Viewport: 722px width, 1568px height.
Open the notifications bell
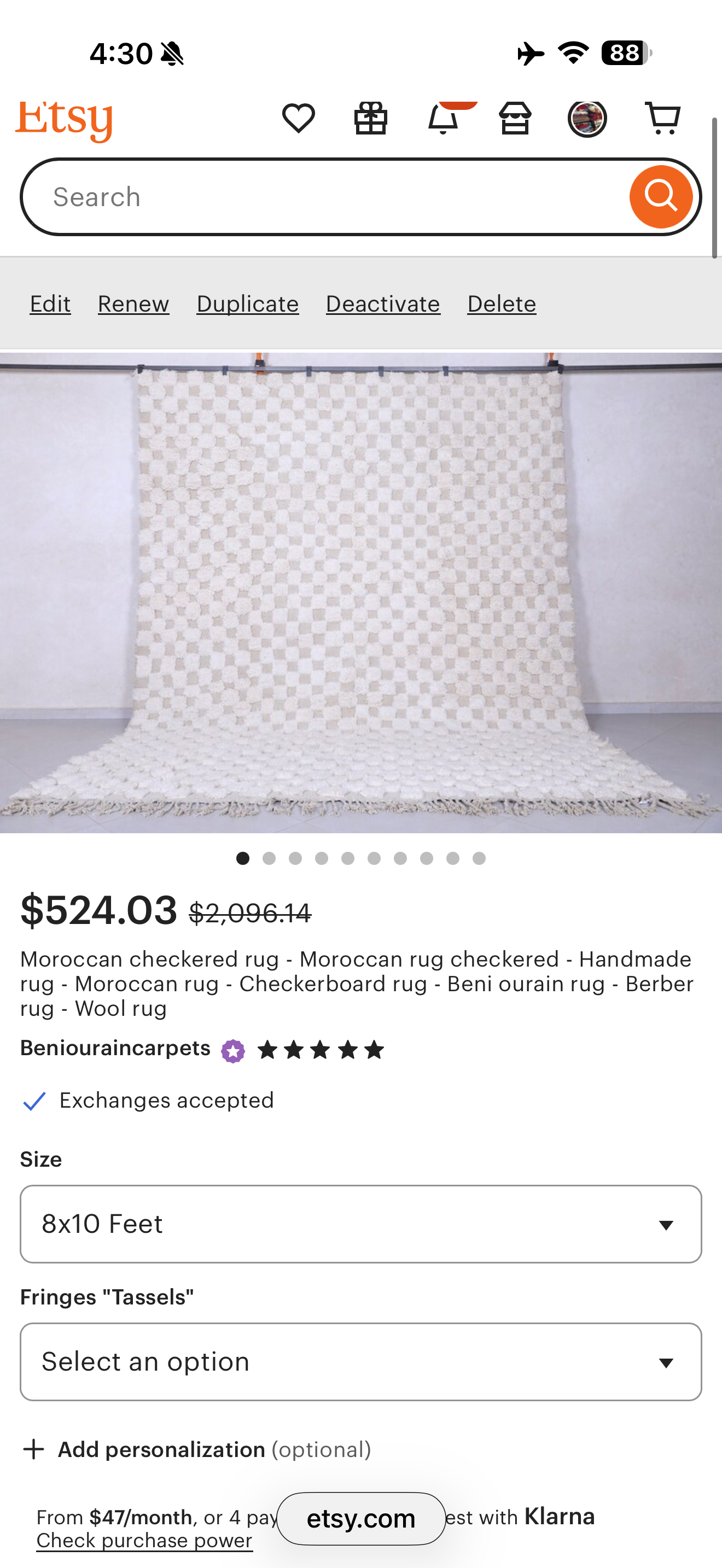tap(443, 118)
